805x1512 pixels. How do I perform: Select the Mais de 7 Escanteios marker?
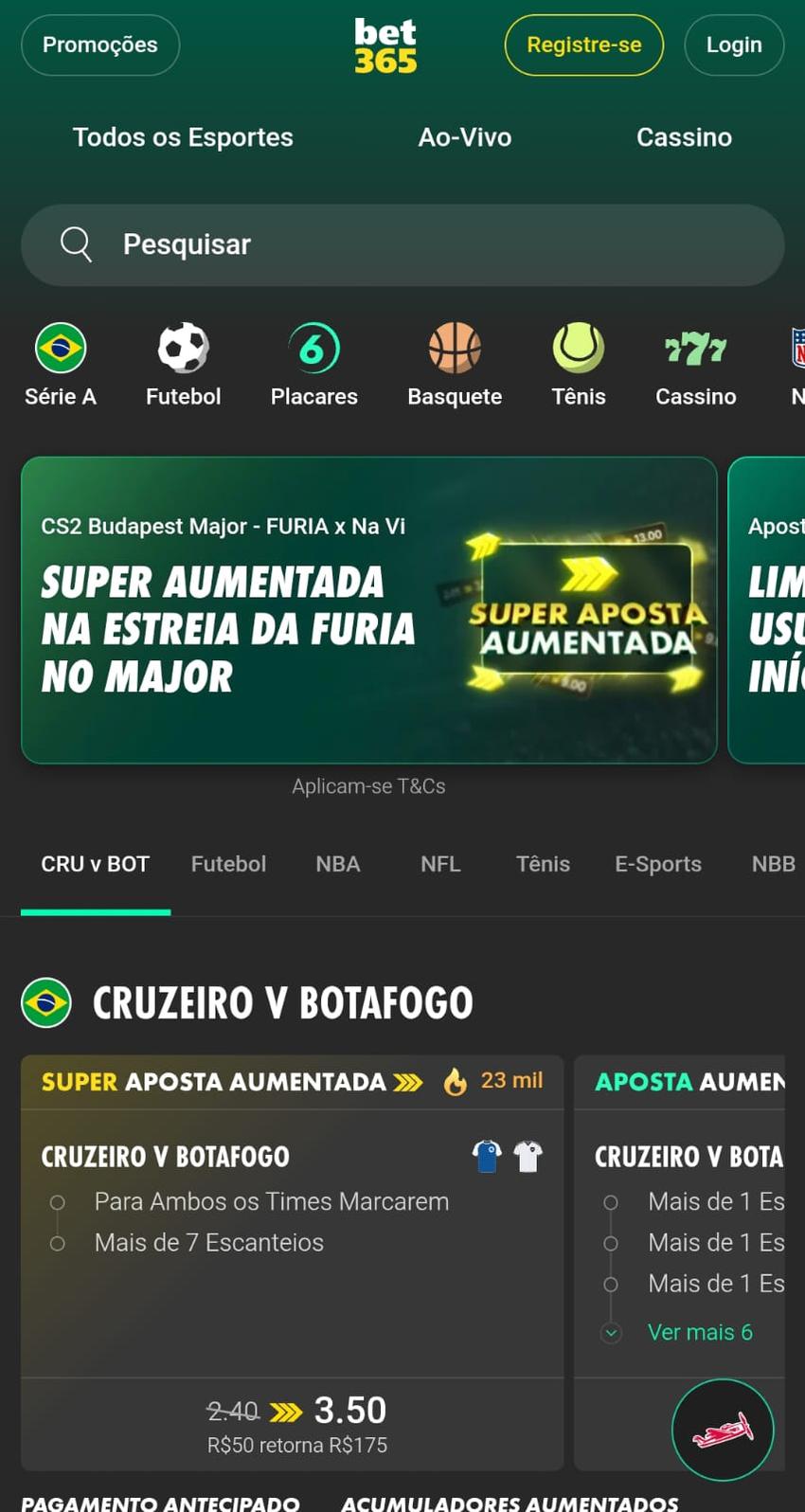(x=57, y=1242)
